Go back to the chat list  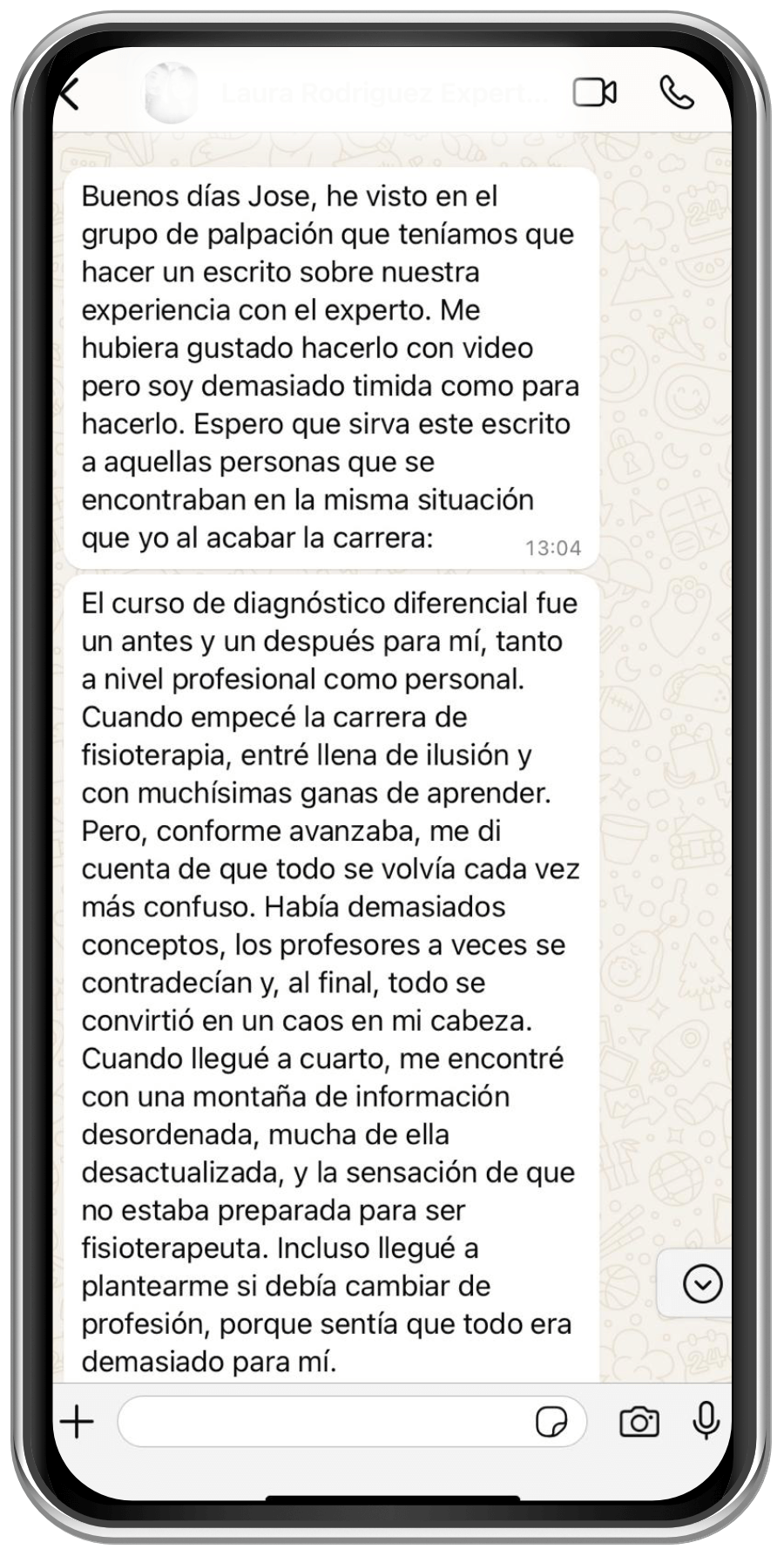coord(69,93)
